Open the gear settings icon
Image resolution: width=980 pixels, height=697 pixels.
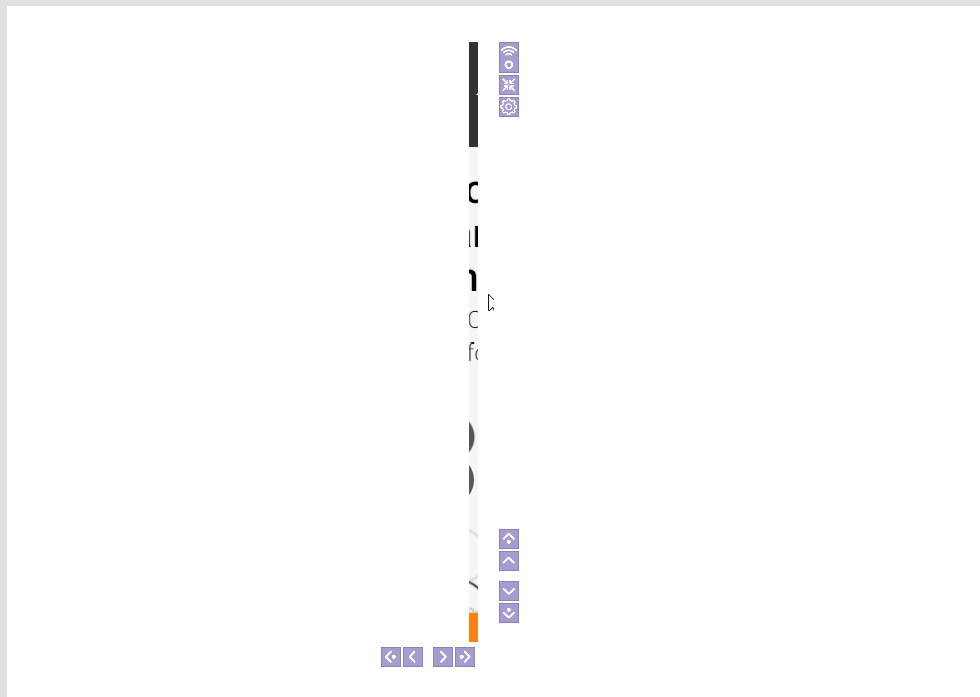click(x=509, y=107)
